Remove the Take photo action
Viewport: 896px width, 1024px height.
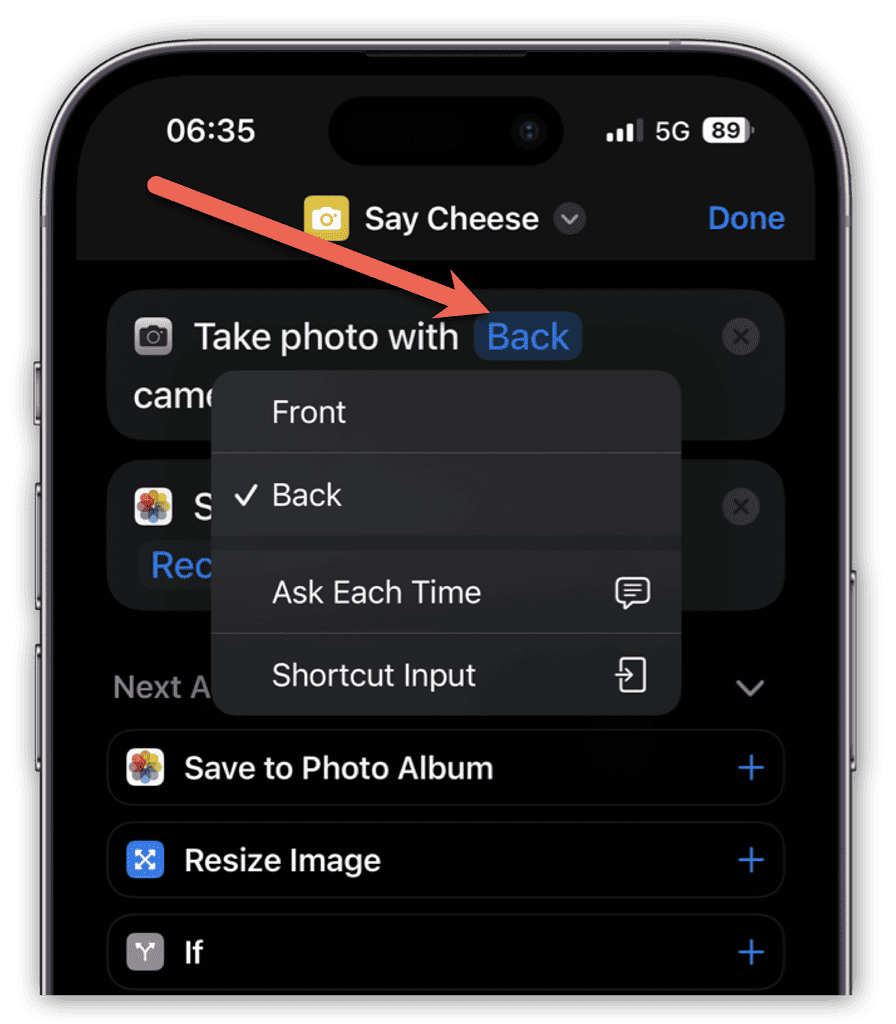pyautogui.click(x=740, y=337)
